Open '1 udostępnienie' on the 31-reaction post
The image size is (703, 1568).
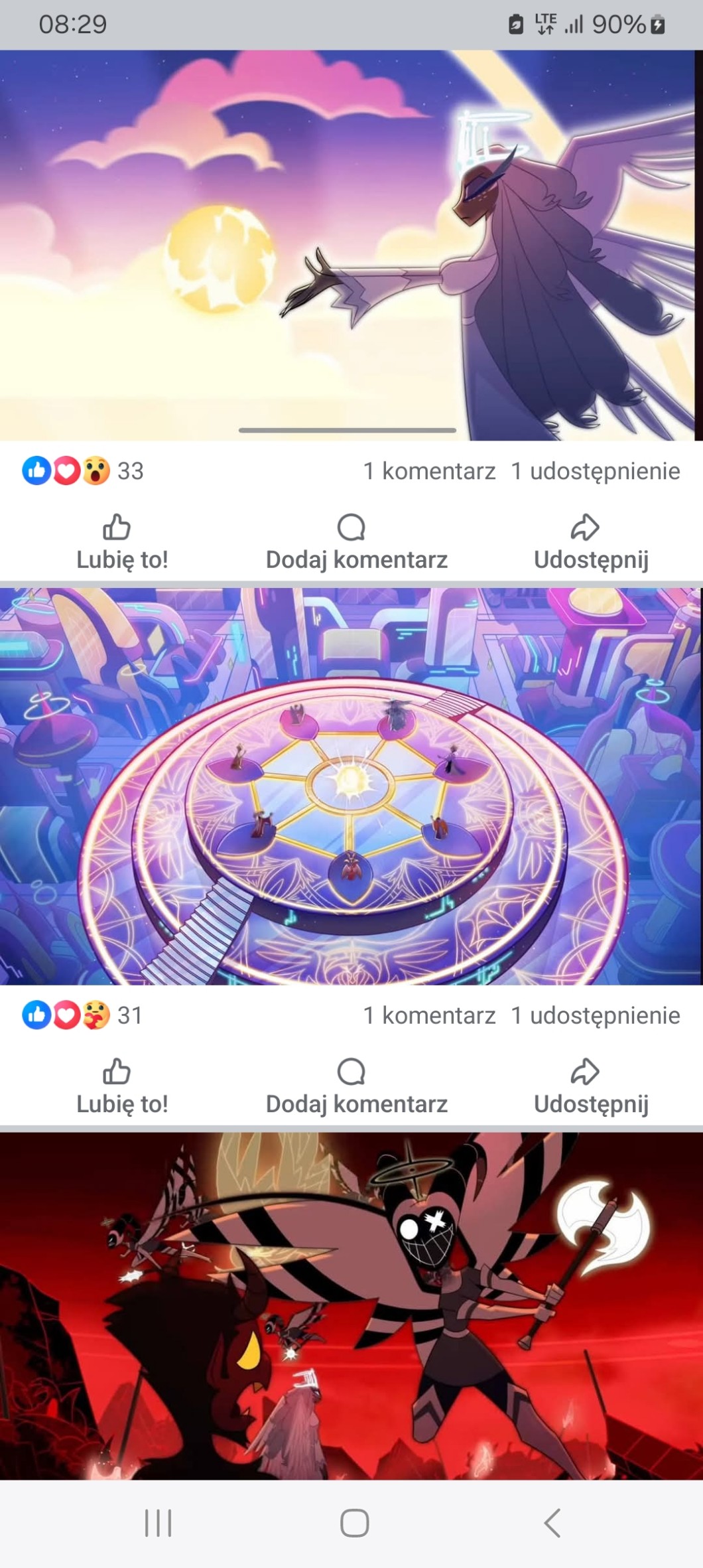click(595, 1015)
